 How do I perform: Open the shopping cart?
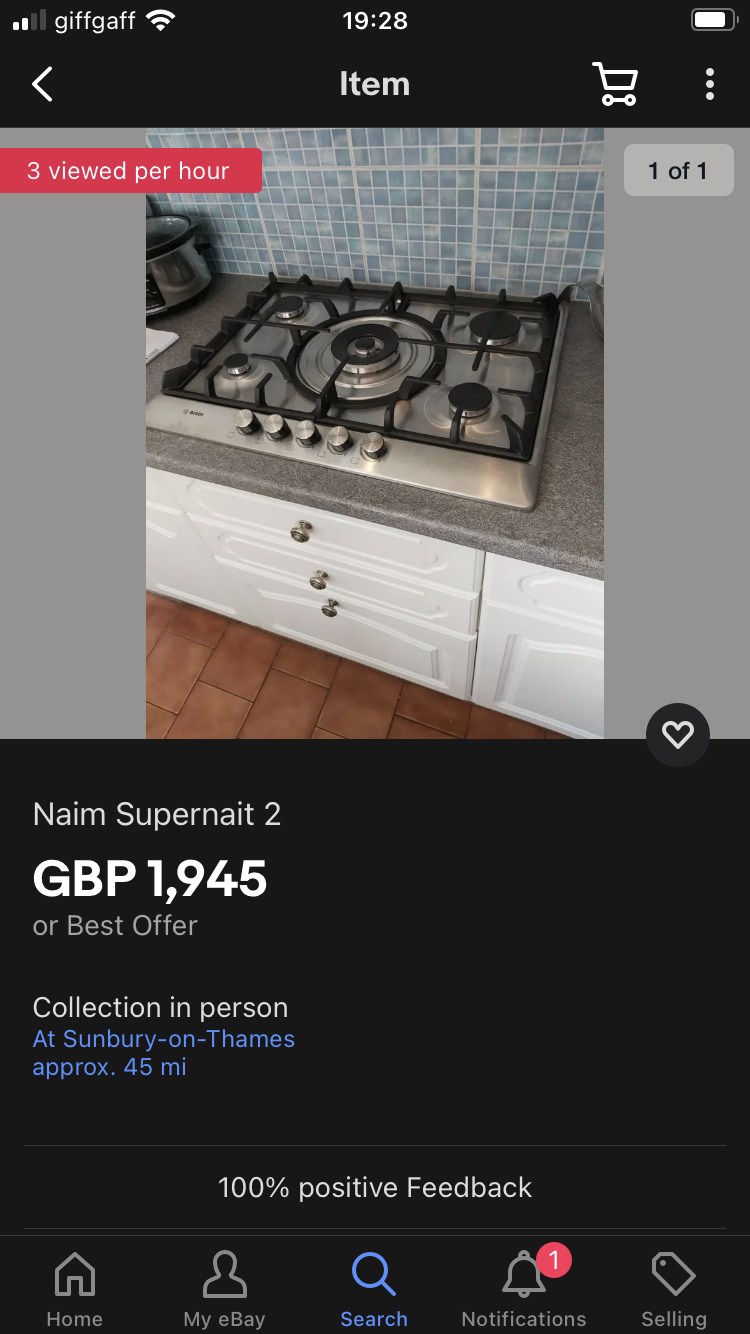point(614,84)
